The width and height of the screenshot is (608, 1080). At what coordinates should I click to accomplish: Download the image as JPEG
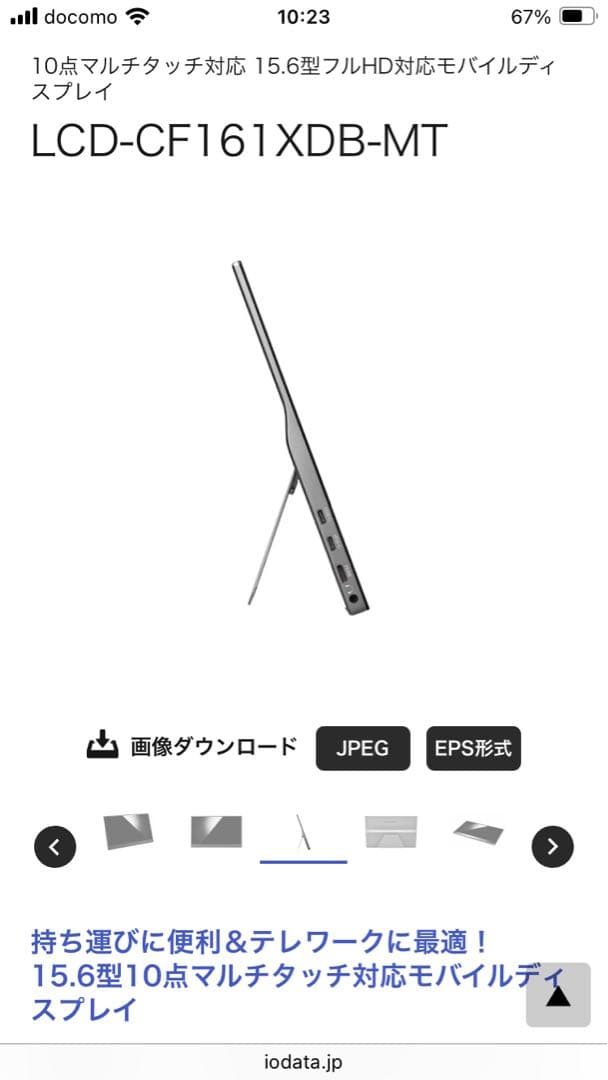tap(362, 748)
